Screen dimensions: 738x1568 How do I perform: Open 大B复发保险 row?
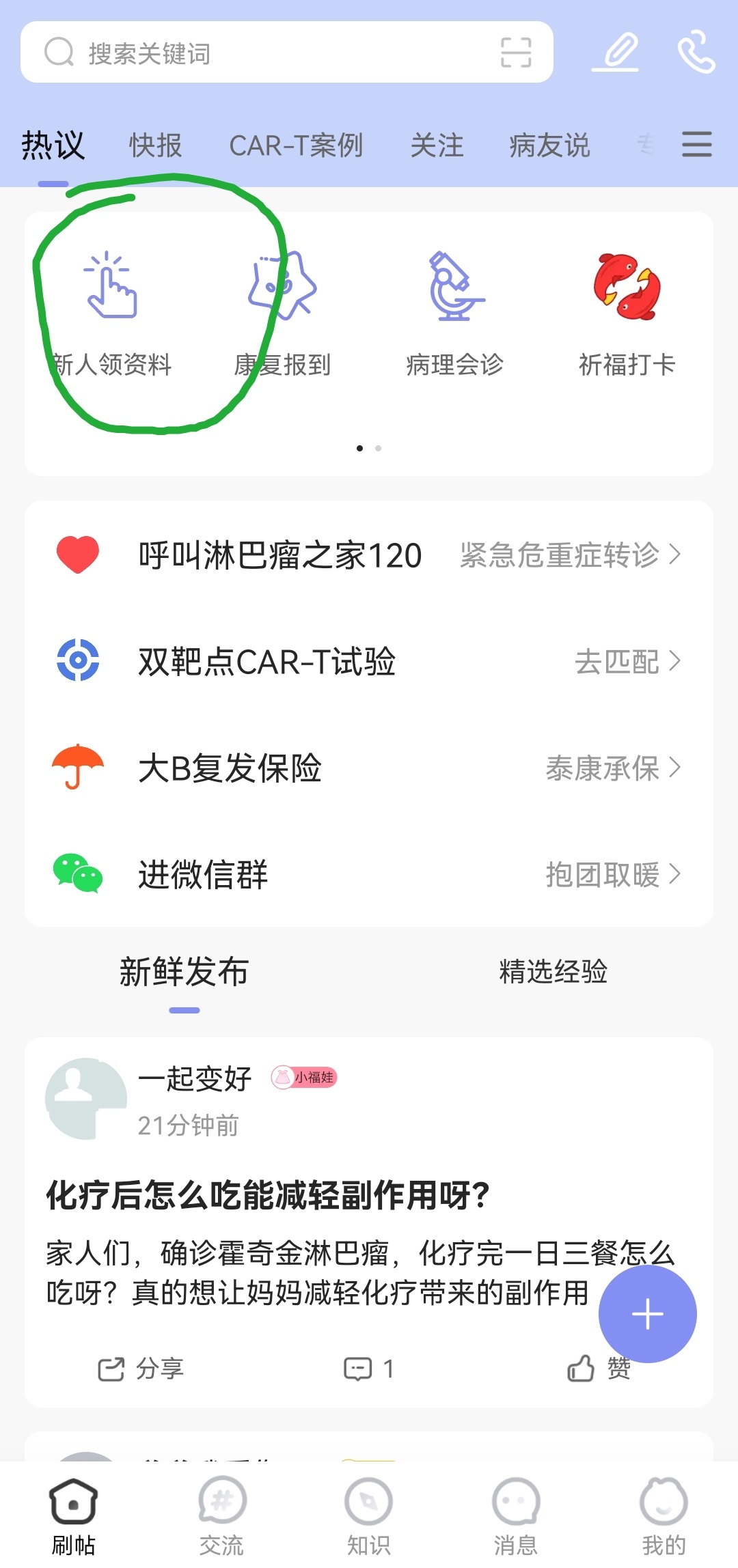coord(369,768)
